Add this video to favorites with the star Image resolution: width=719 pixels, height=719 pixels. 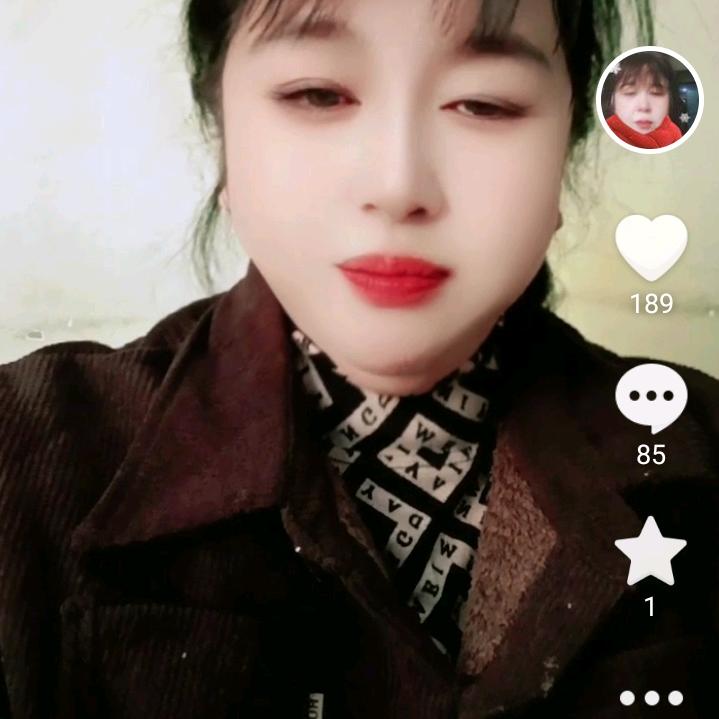[x=651, y=552]
